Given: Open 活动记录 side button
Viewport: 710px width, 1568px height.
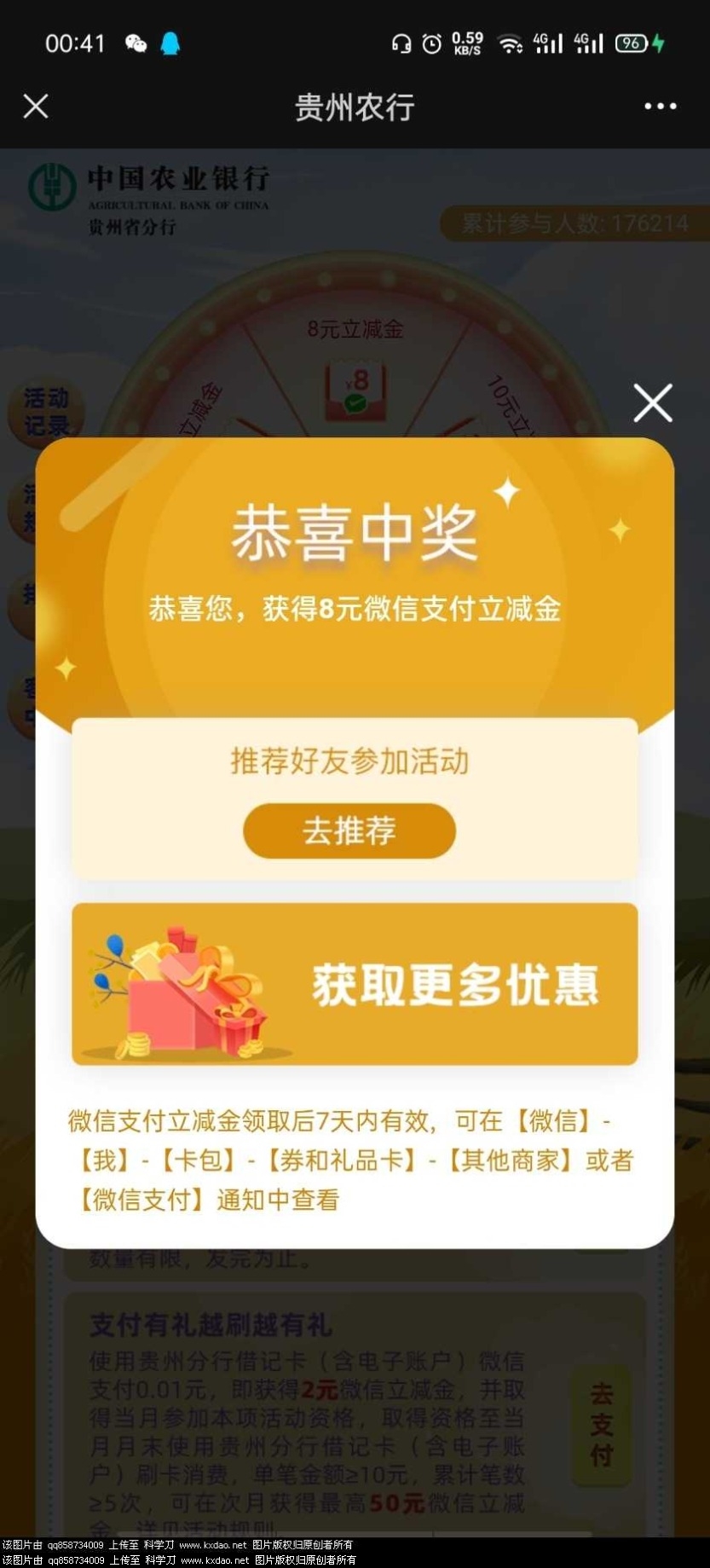Looking at the screenshot, I should (x=44, y=411).
